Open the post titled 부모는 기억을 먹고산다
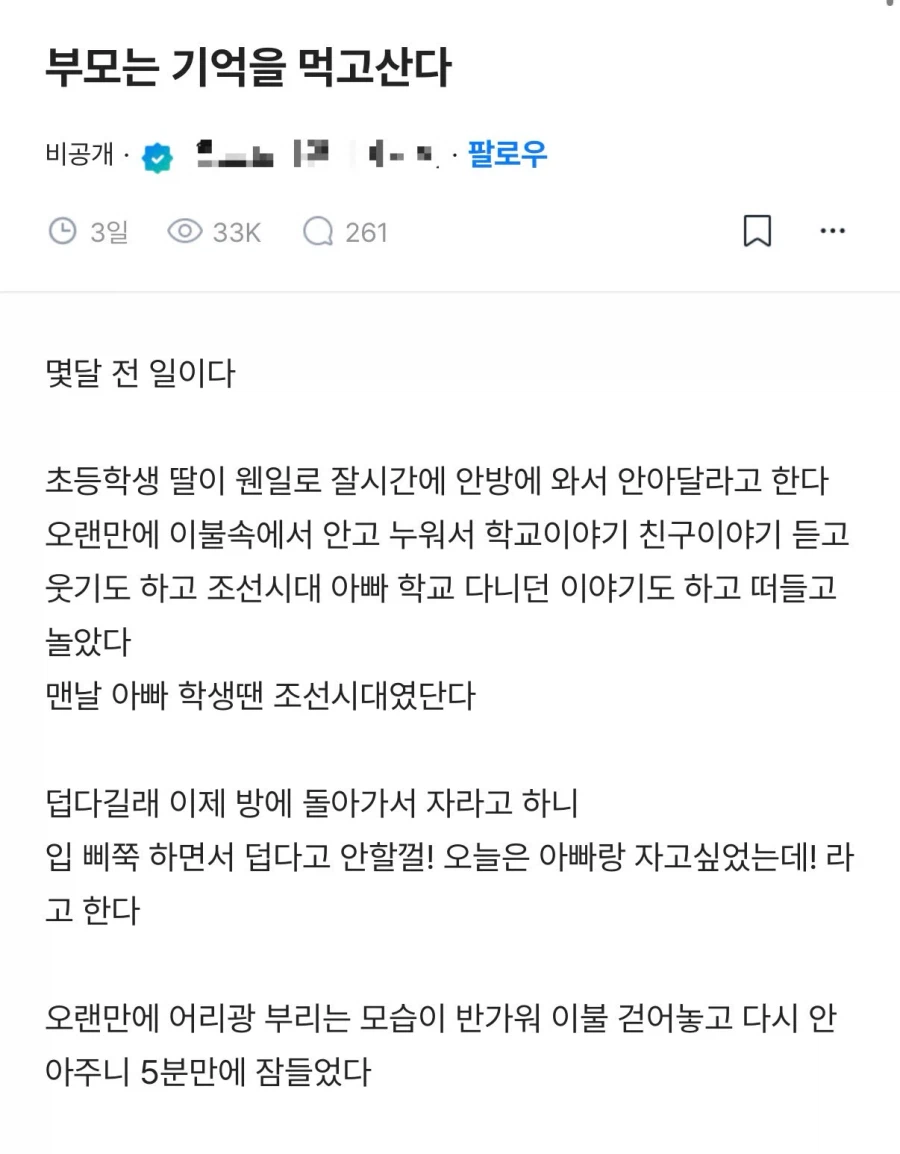The width and height of the screenshot is (900, 1154). pyautogui.click(x=250, y=66)
